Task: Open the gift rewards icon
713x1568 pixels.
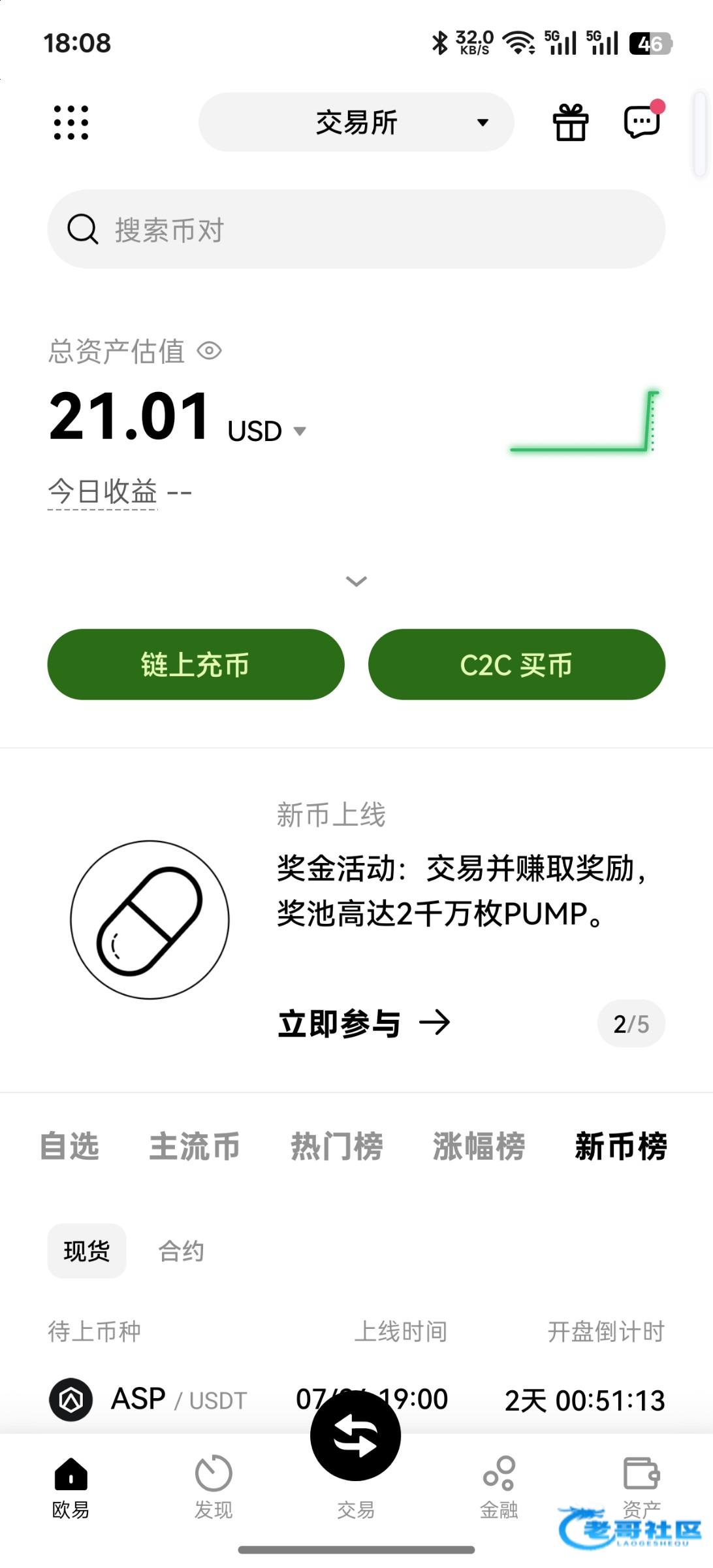Action: pyautogui.click(x=570, y=123)
